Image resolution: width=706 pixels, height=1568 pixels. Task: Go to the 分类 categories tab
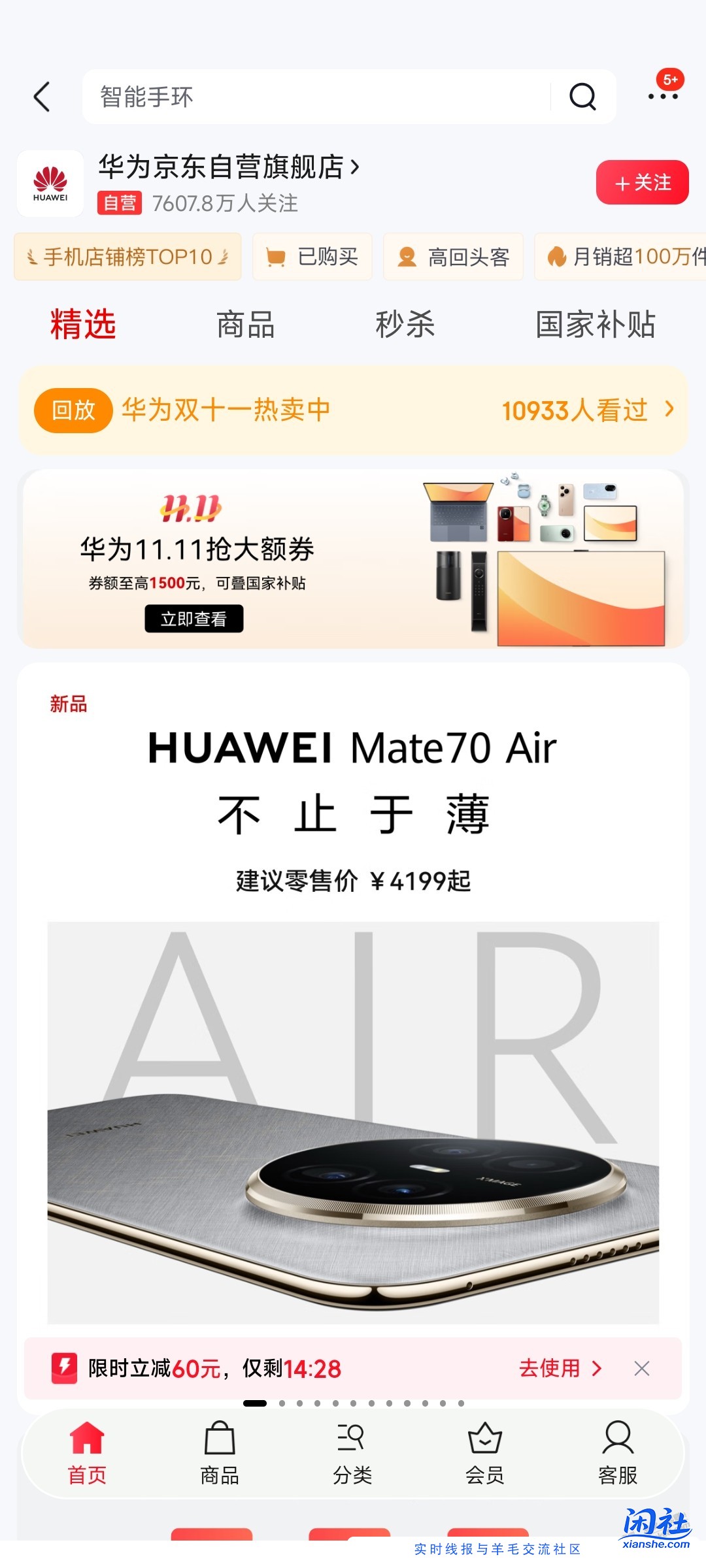pos(352,1453)
